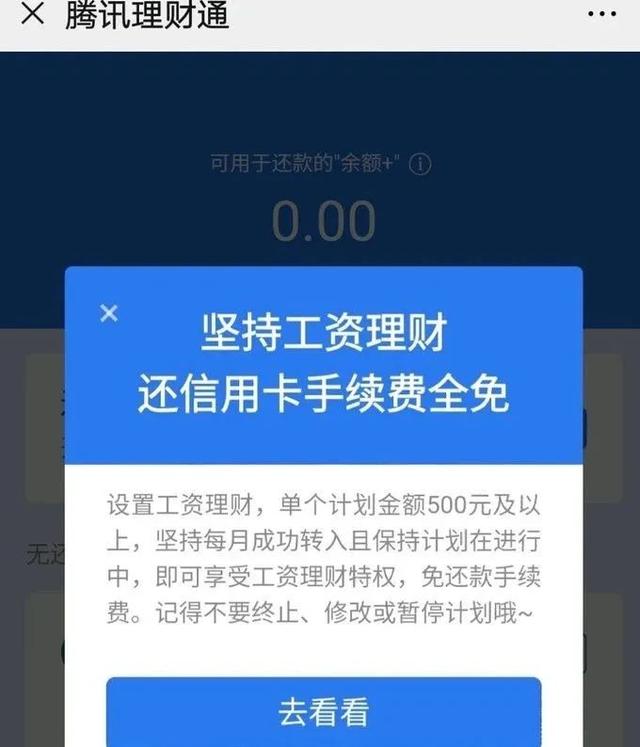640x747 pixels.
Task: Dismiss the 坚持工资理财 popup
Action: click(110, 313)
